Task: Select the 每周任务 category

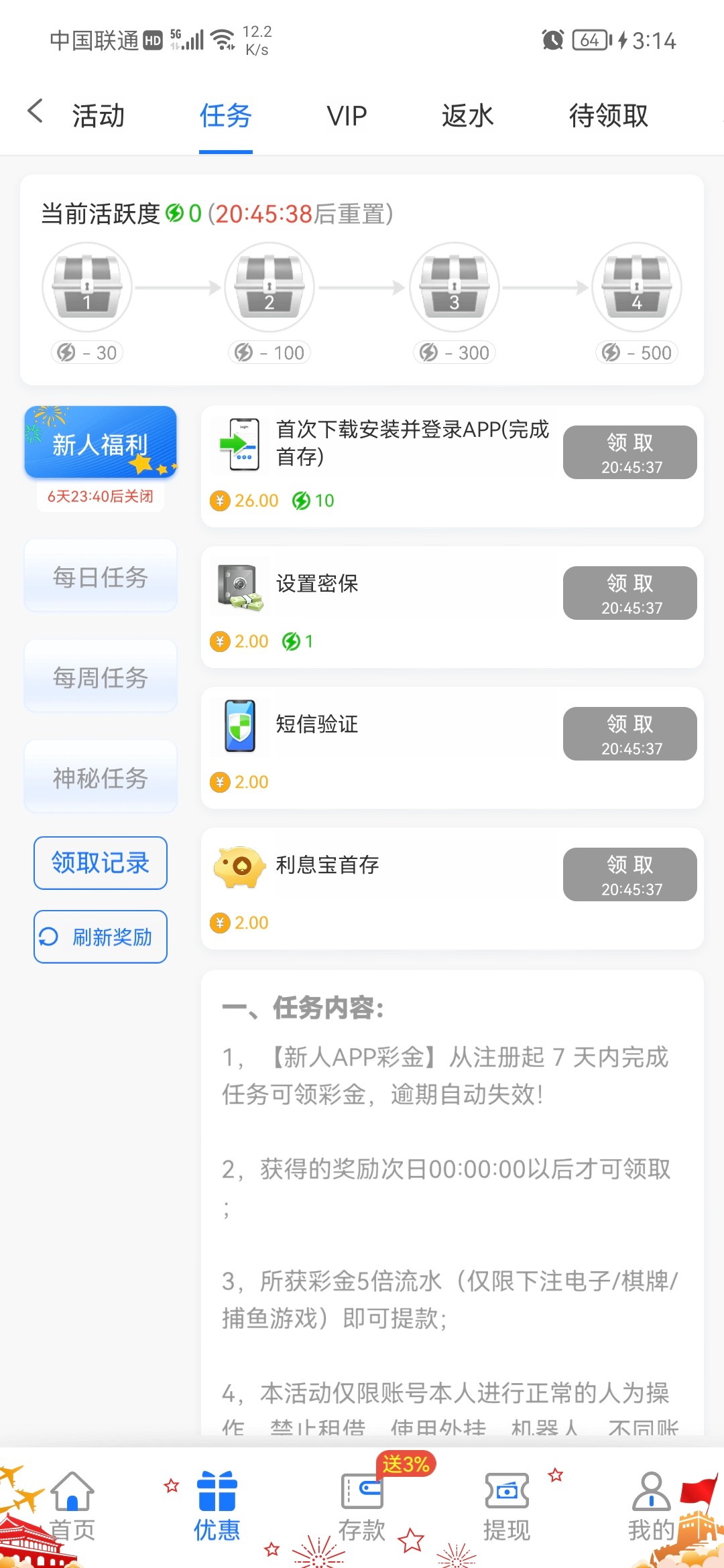Action: [x=101, y=677]
